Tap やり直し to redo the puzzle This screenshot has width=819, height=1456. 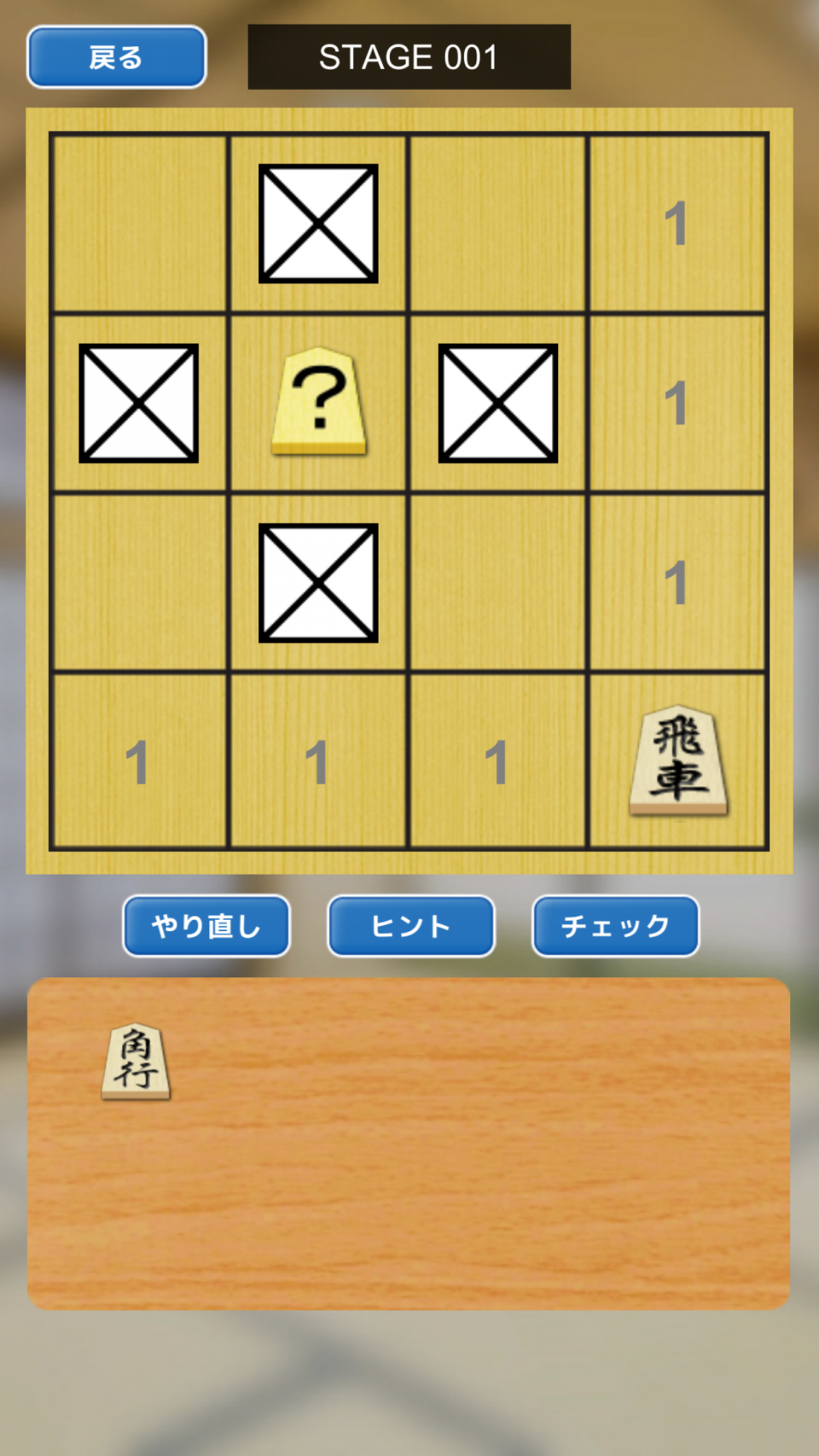[206, 926]
